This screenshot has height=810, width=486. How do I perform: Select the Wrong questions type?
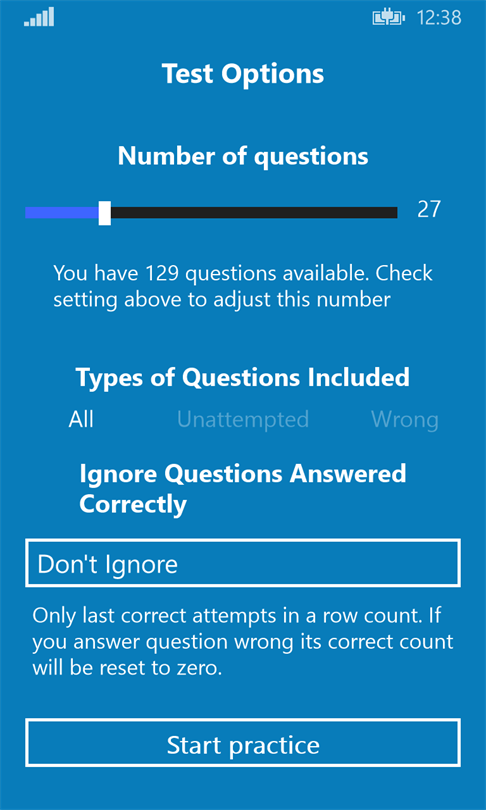(x=404, y=419)
